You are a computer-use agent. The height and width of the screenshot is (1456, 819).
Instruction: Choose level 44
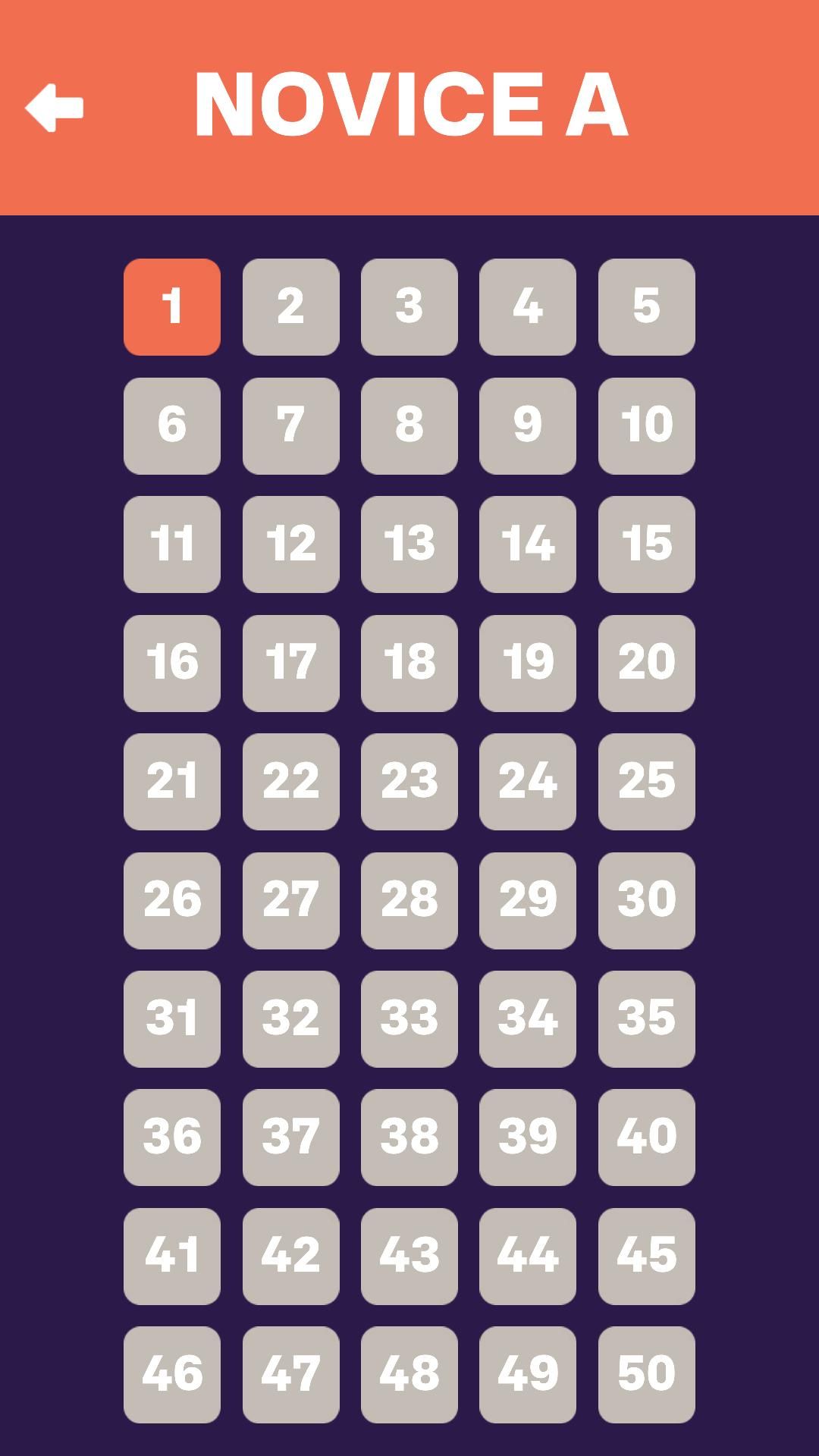tap(528, 1256)
